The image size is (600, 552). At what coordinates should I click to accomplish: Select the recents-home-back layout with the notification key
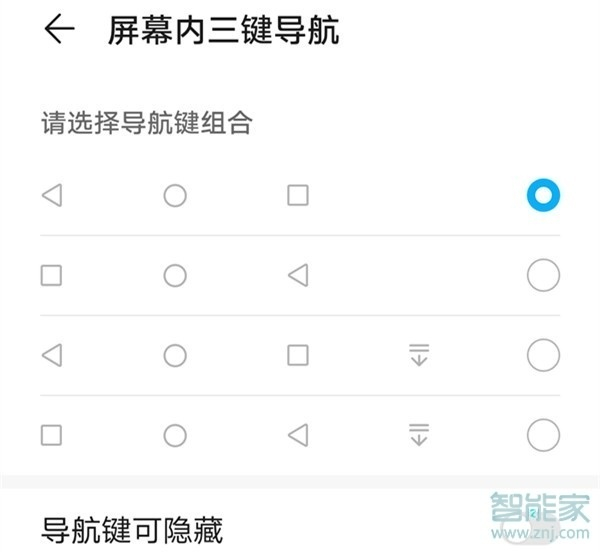(543, 435)
